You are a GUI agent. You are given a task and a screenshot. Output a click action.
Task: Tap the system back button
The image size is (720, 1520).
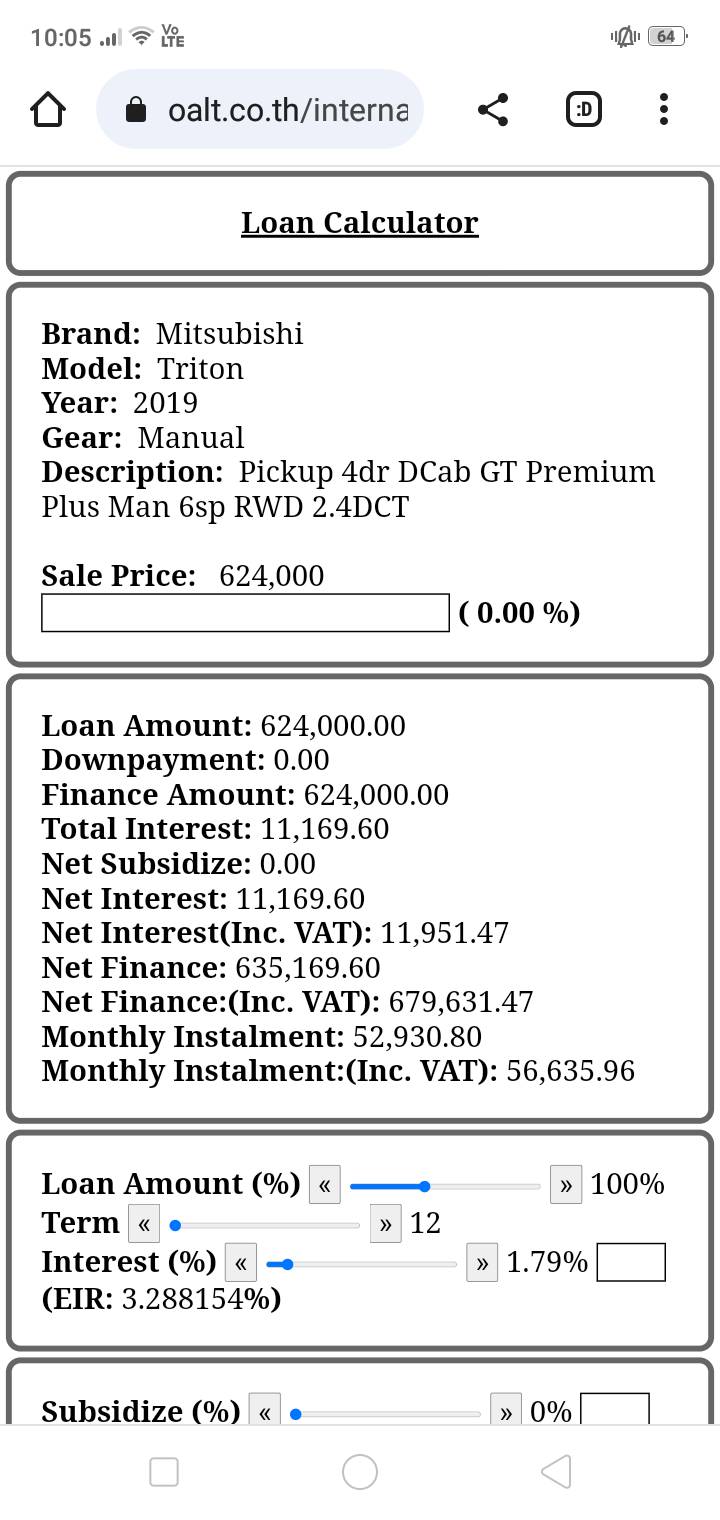point(556,1471)
